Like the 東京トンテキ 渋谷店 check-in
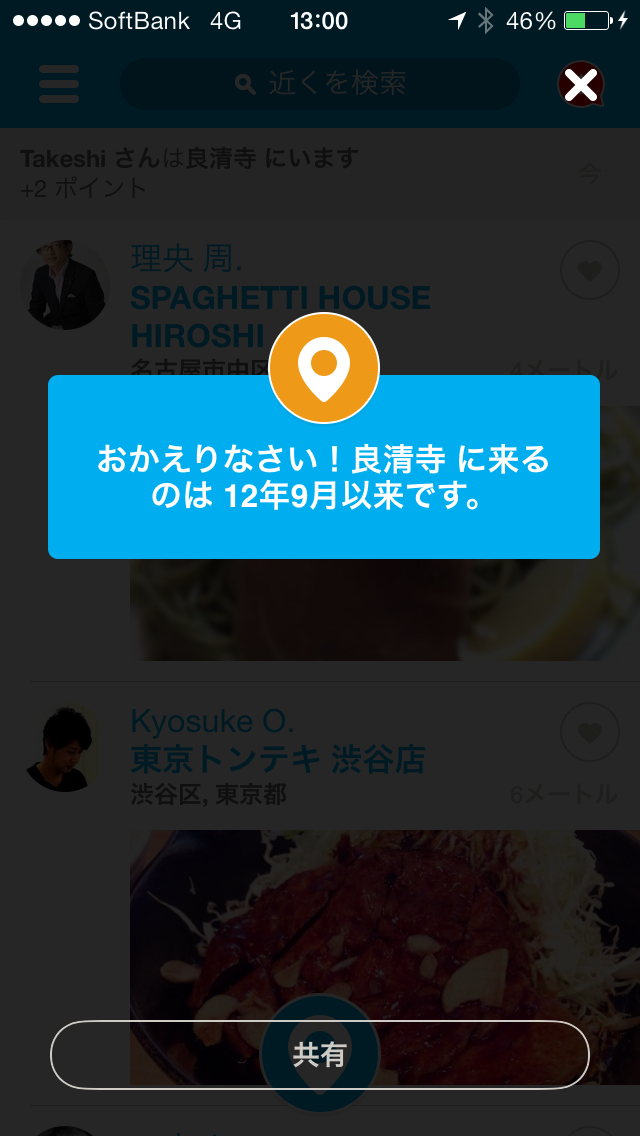Viewport: 640px width, 1136px height. [590, 733]
